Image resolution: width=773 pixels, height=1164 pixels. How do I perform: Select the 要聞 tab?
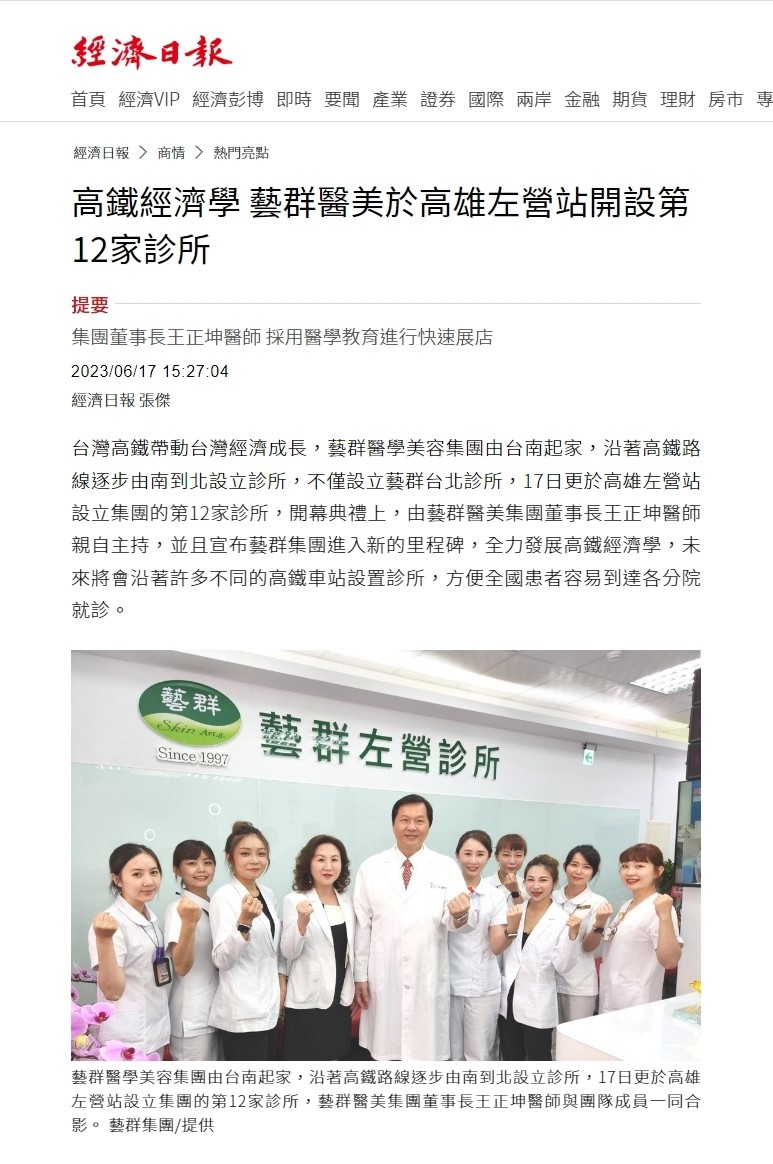tap(342, 99)
